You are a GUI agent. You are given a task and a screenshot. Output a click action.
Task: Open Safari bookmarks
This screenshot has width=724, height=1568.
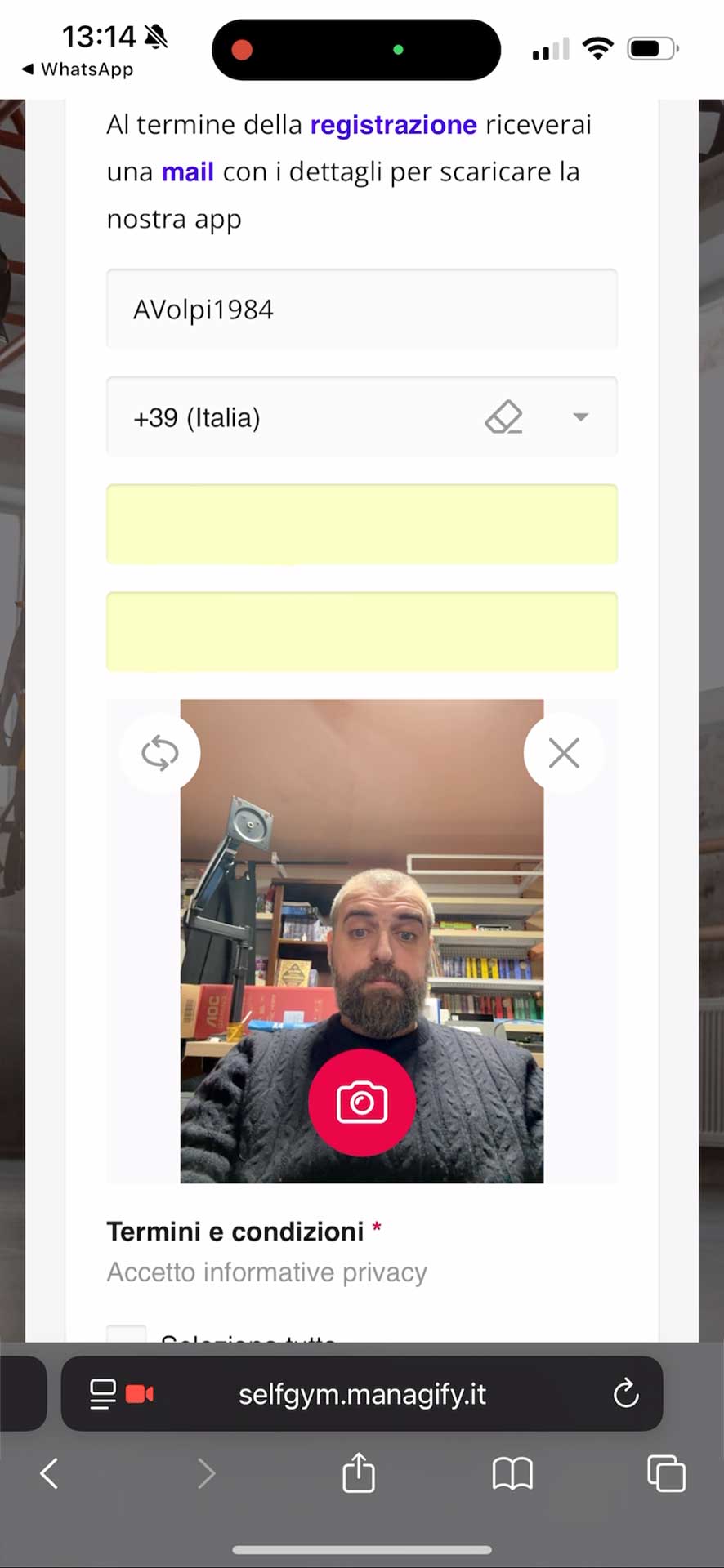pyautogui.click(x=512, y=1474)
